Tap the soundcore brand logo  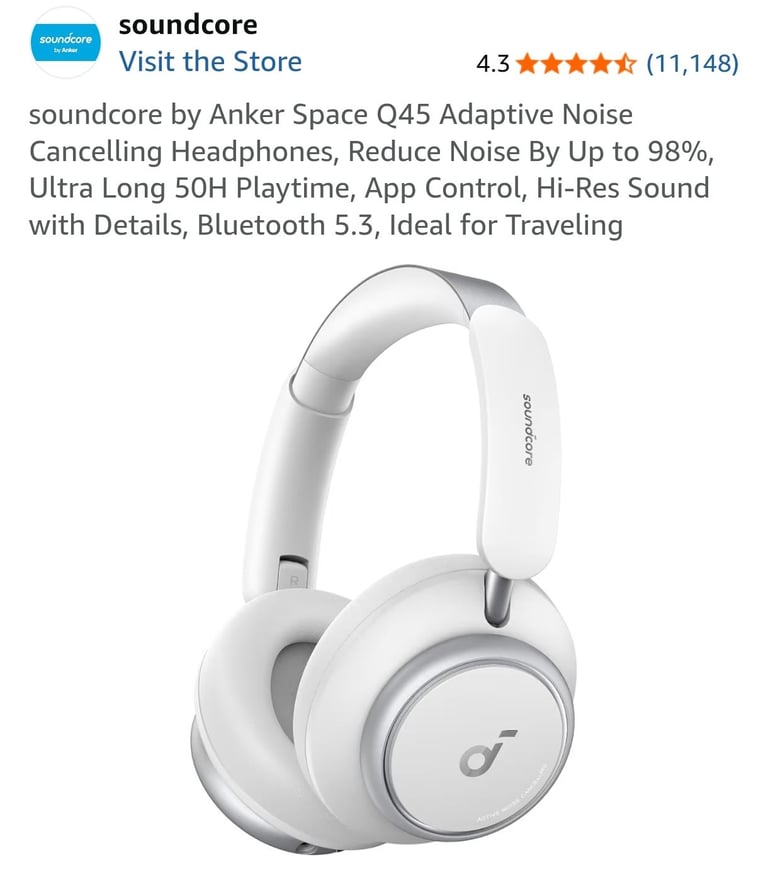point(65,43)
